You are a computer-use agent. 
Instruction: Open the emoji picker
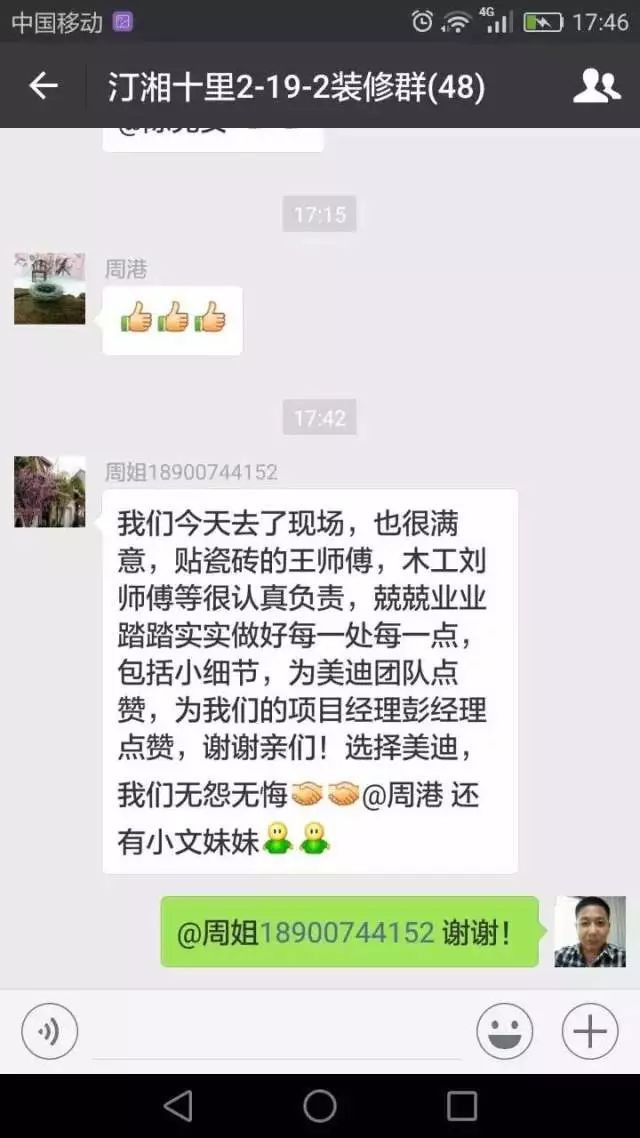coord(504,1030)
